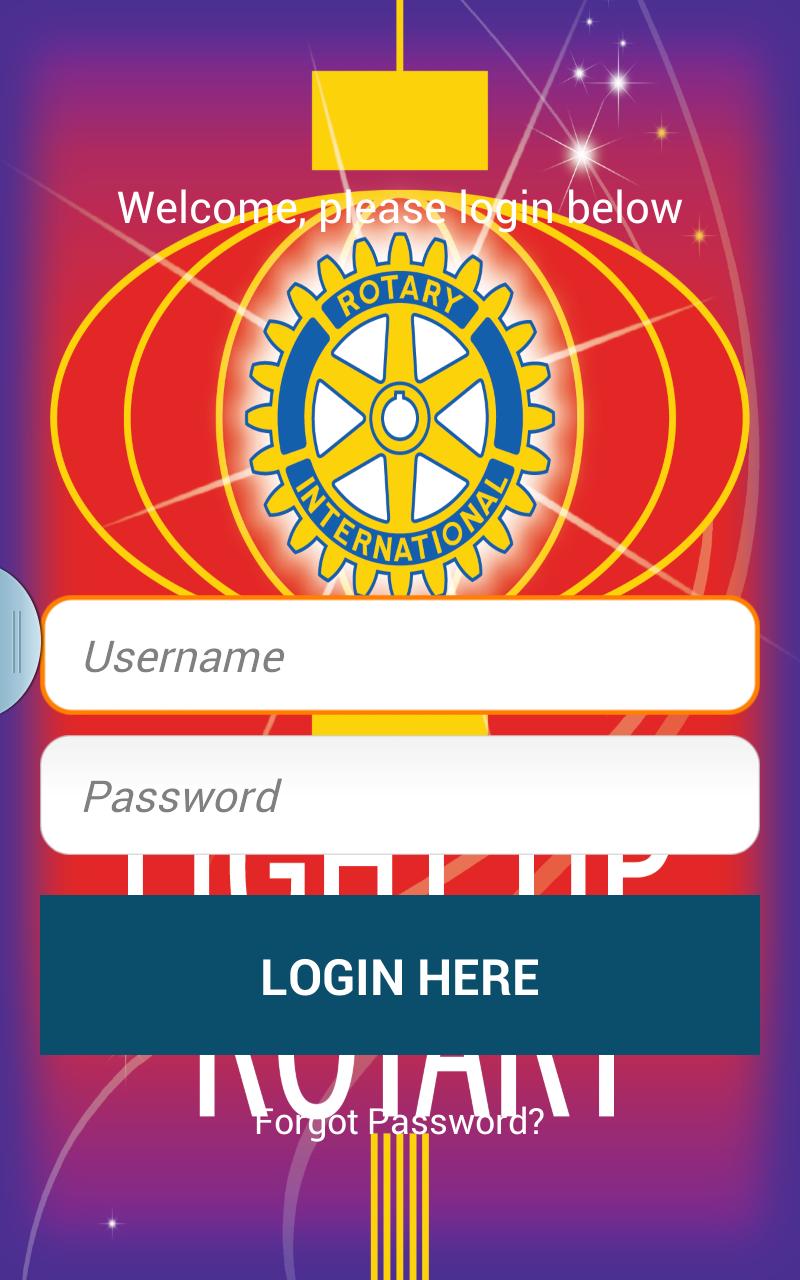Tap the Username field
The image size is (800, 1280).
(400, 656)
